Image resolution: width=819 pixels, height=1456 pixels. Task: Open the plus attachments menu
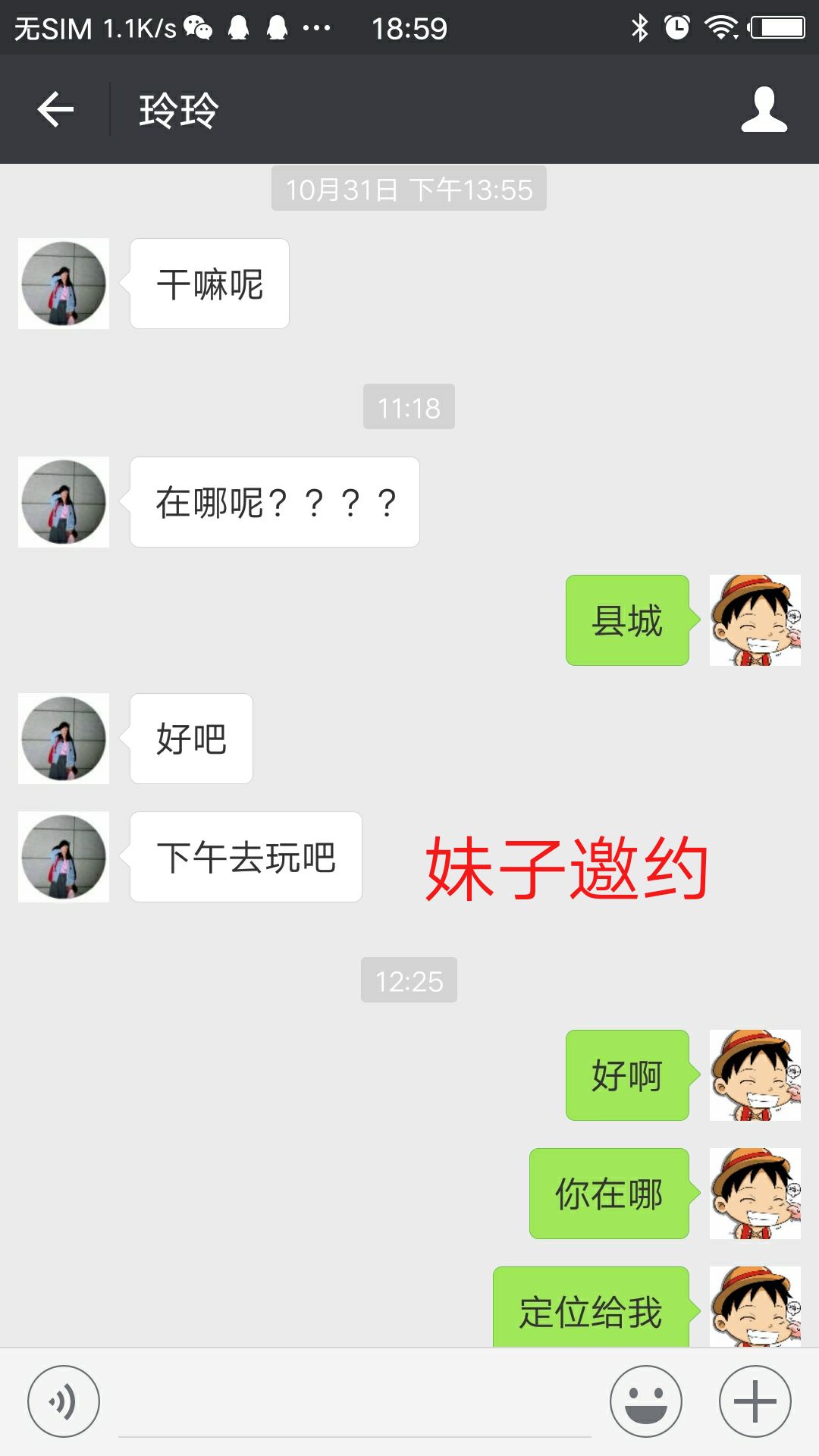click(x=755, y=1401)
